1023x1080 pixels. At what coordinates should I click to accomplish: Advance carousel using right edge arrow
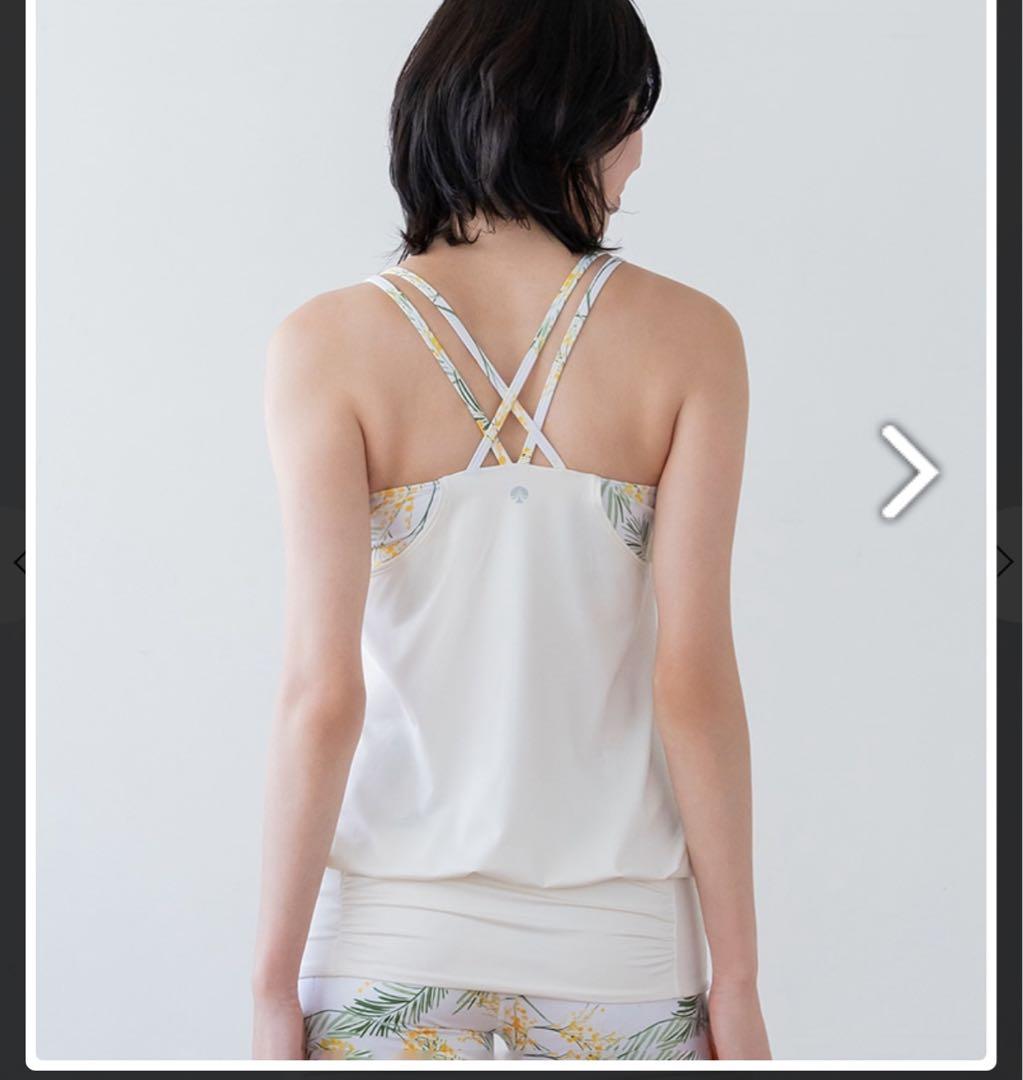[1006, 562]
